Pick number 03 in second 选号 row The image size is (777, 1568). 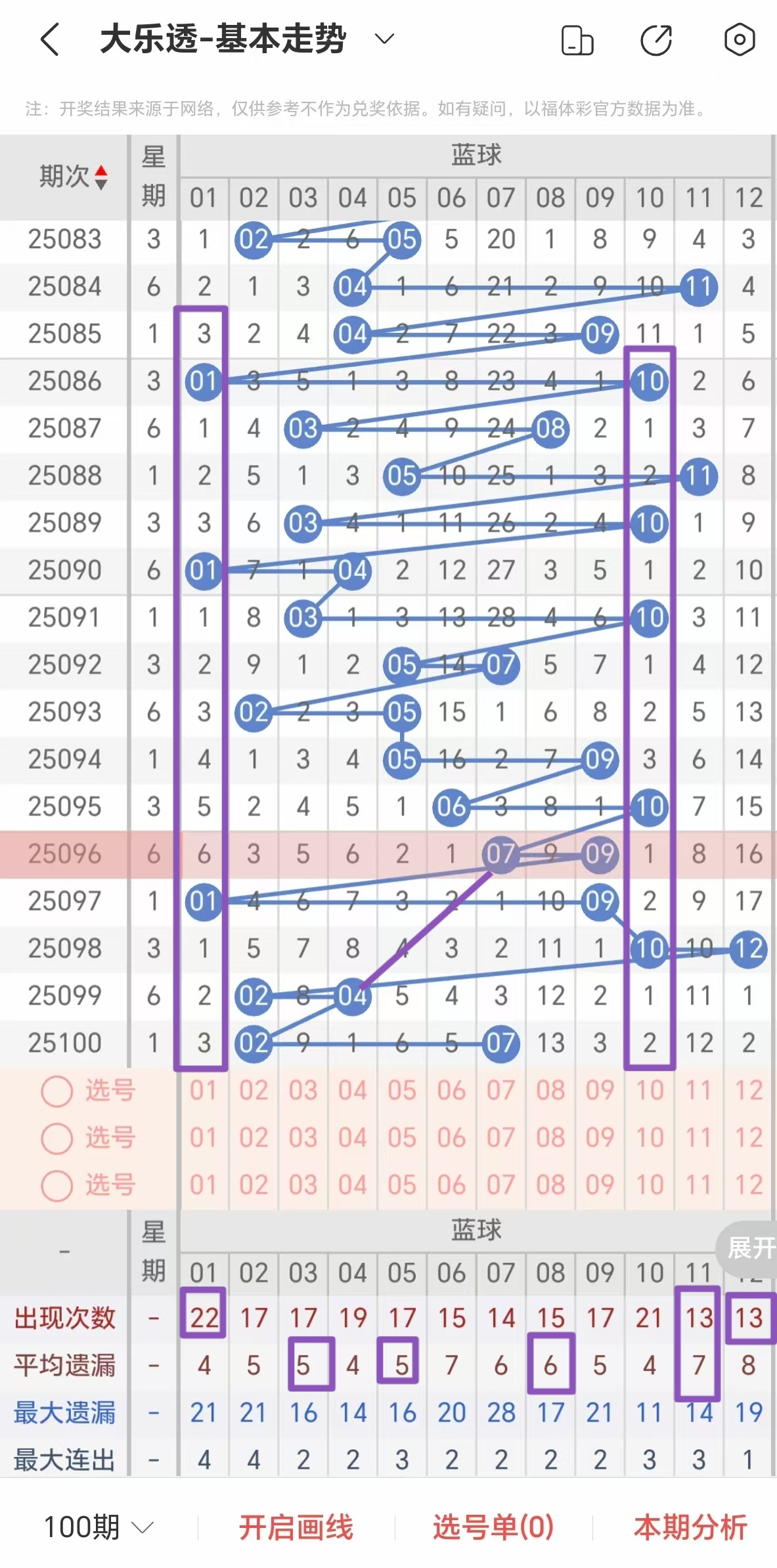tap(303, 1138)
